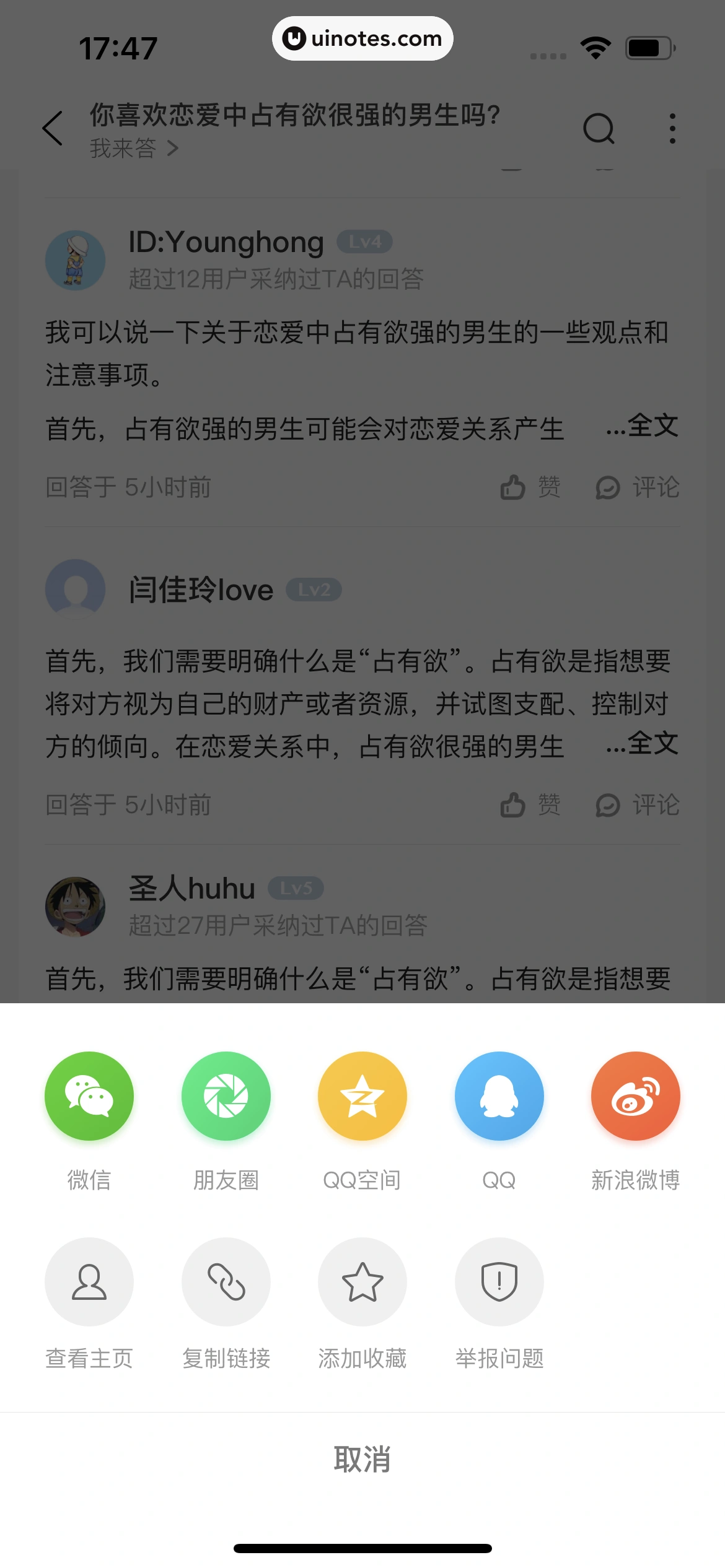Viewport: 725px width, 1568px height.
Task: Open 评论 on ID:Younghong's answer
Action: (x=638, y=487)
